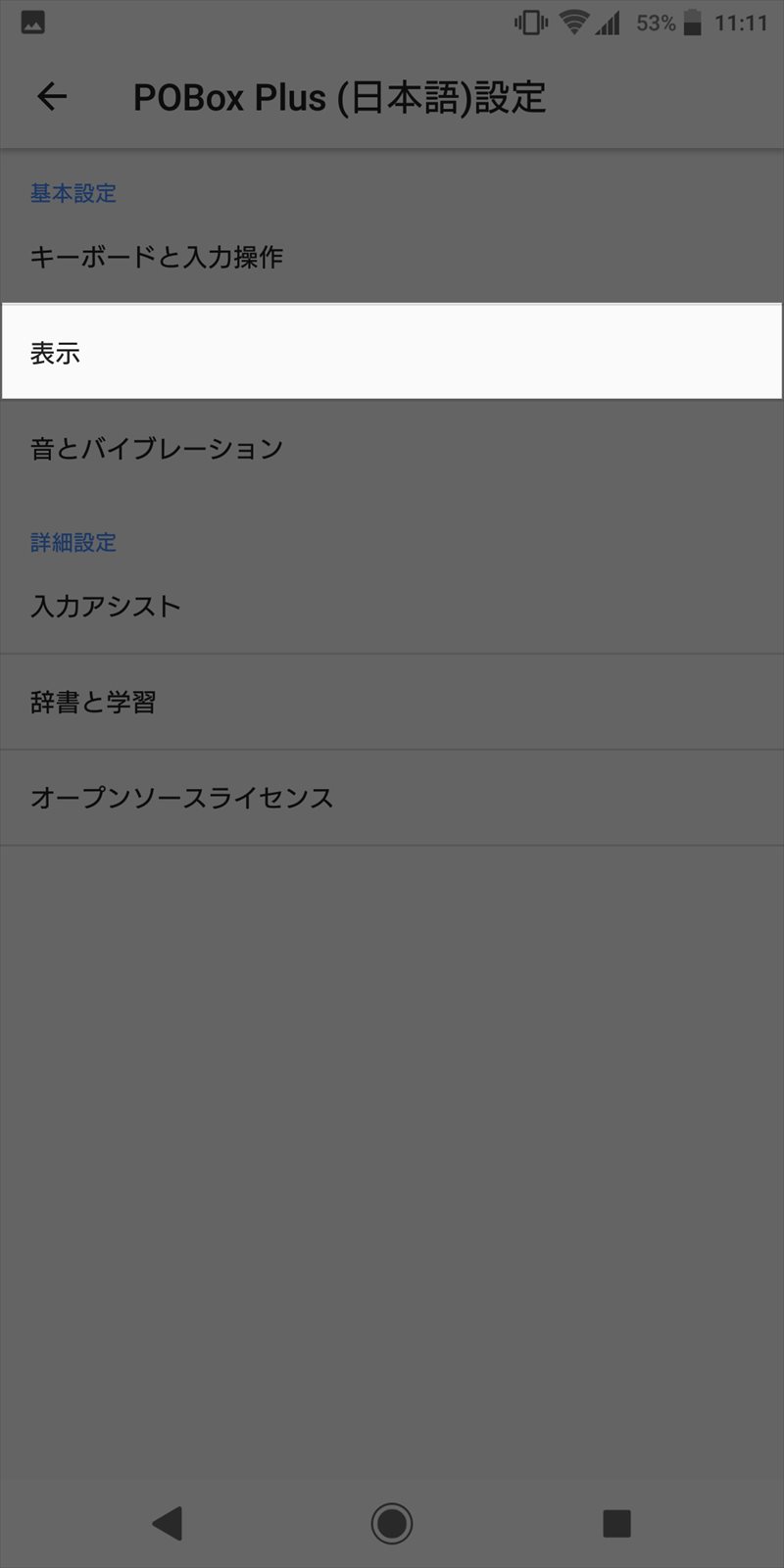Go back using the app bar arrow
Image resolution: width=784 pixels, height=1568 pixels.
click(x=51, y=96)
